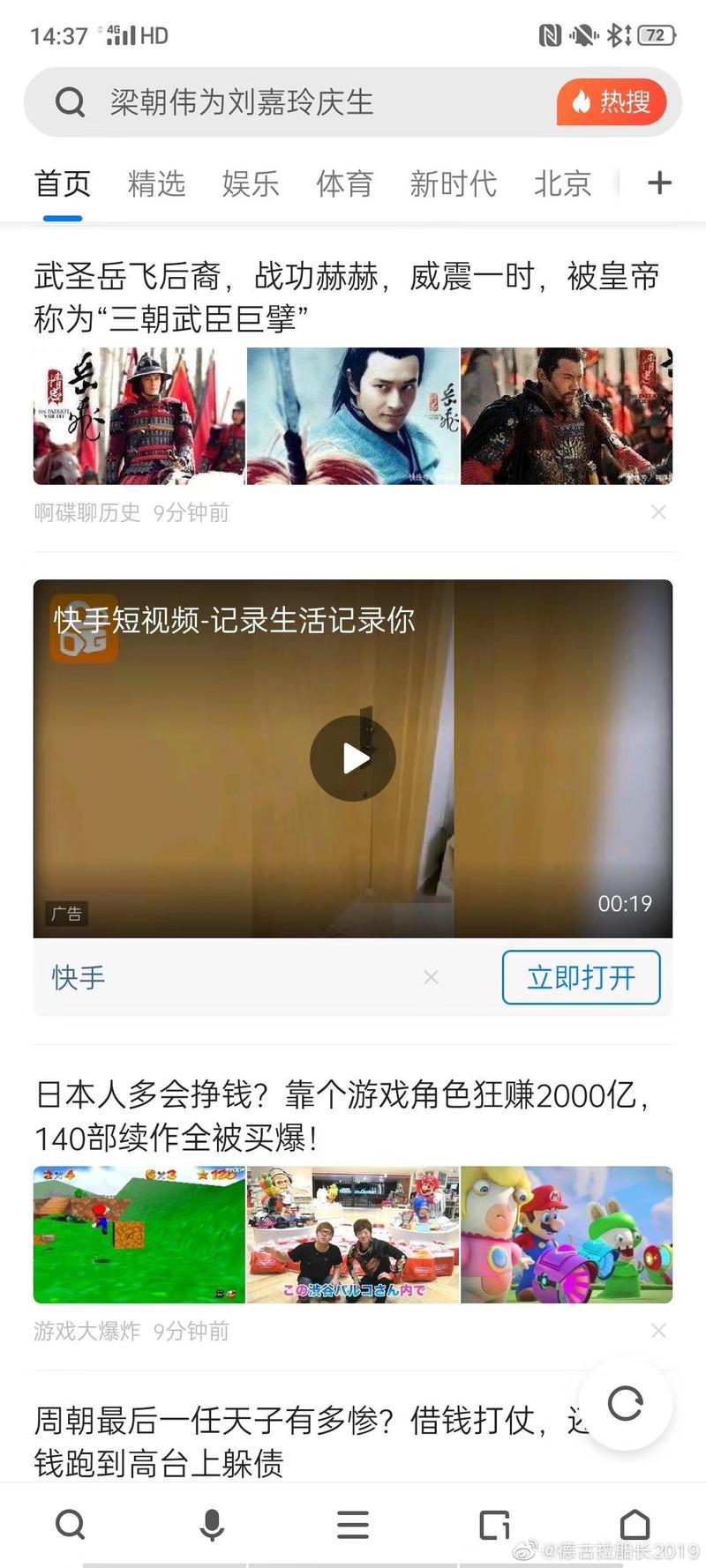The width and height of the screenshot is (706, 1568).
Task: Tap + to add a new channel tab
Action: click(x=658, y=183)
